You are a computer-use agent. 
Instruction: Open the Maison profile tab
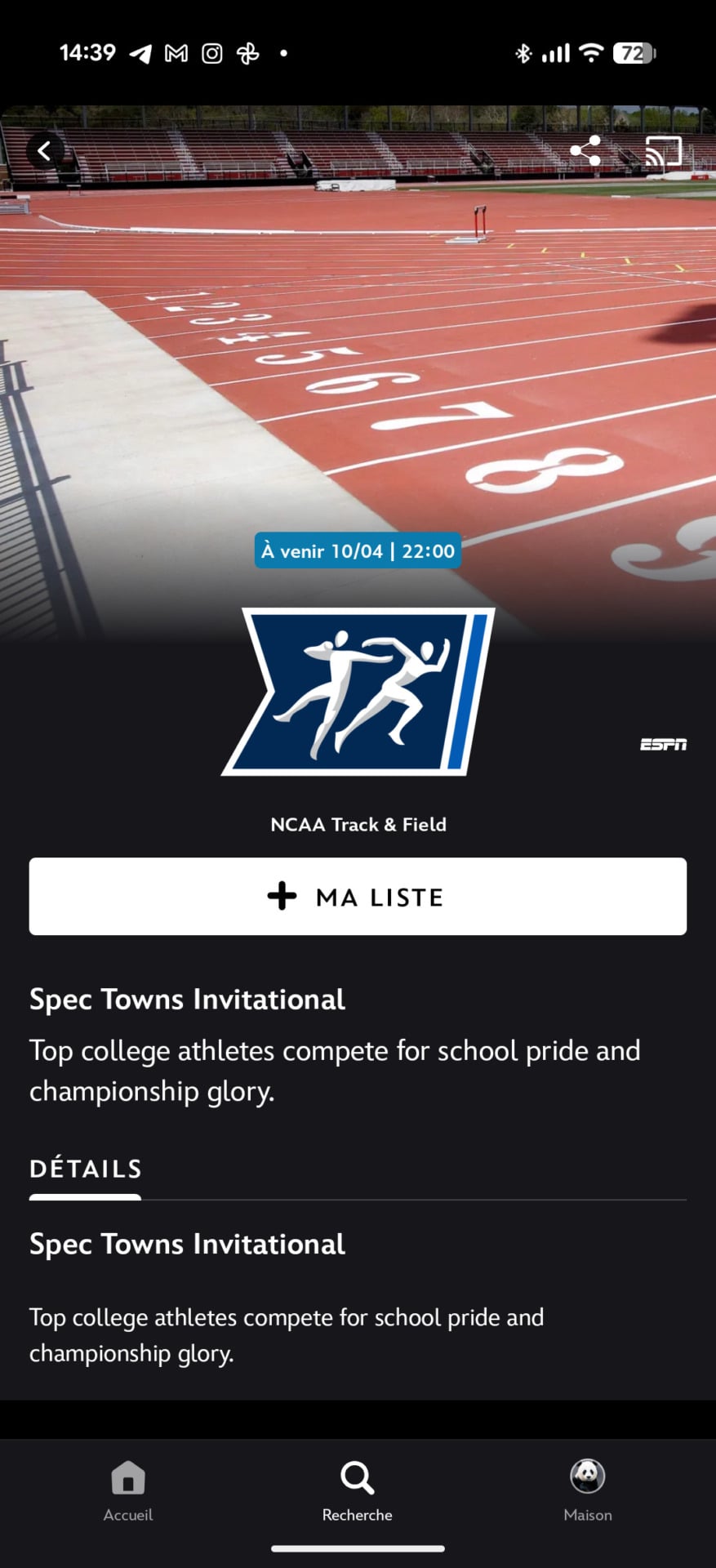pyautogui.click(x=587, y=1490)
